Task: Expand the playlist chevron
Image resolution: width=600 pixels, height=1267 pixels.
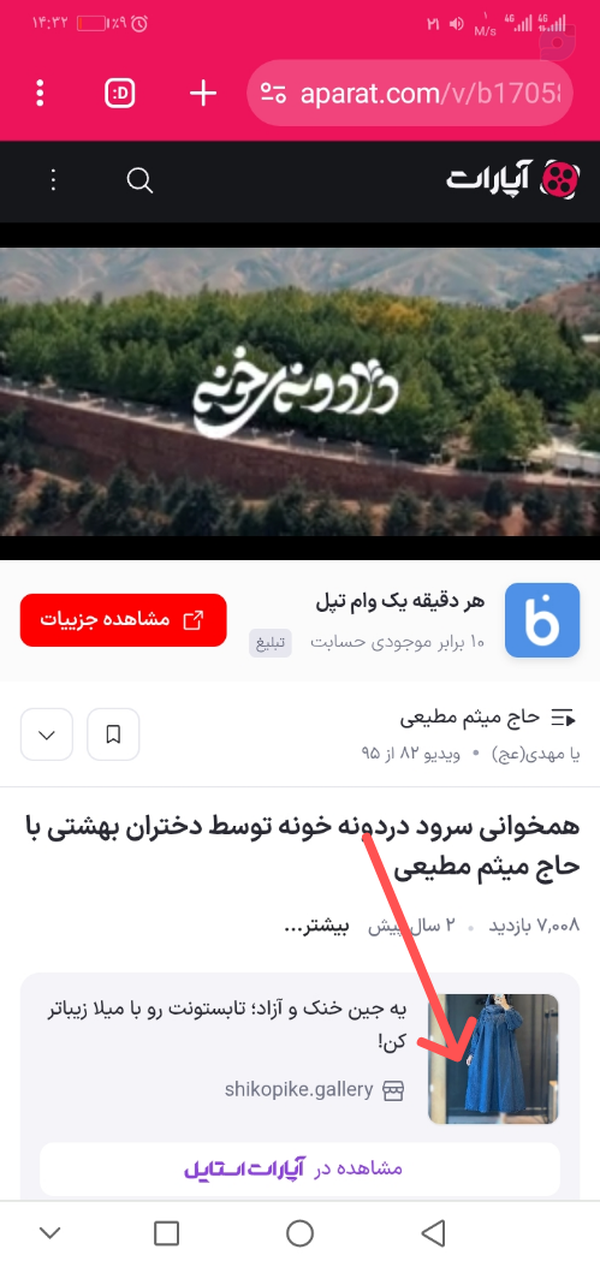Action: pos(46,735)
